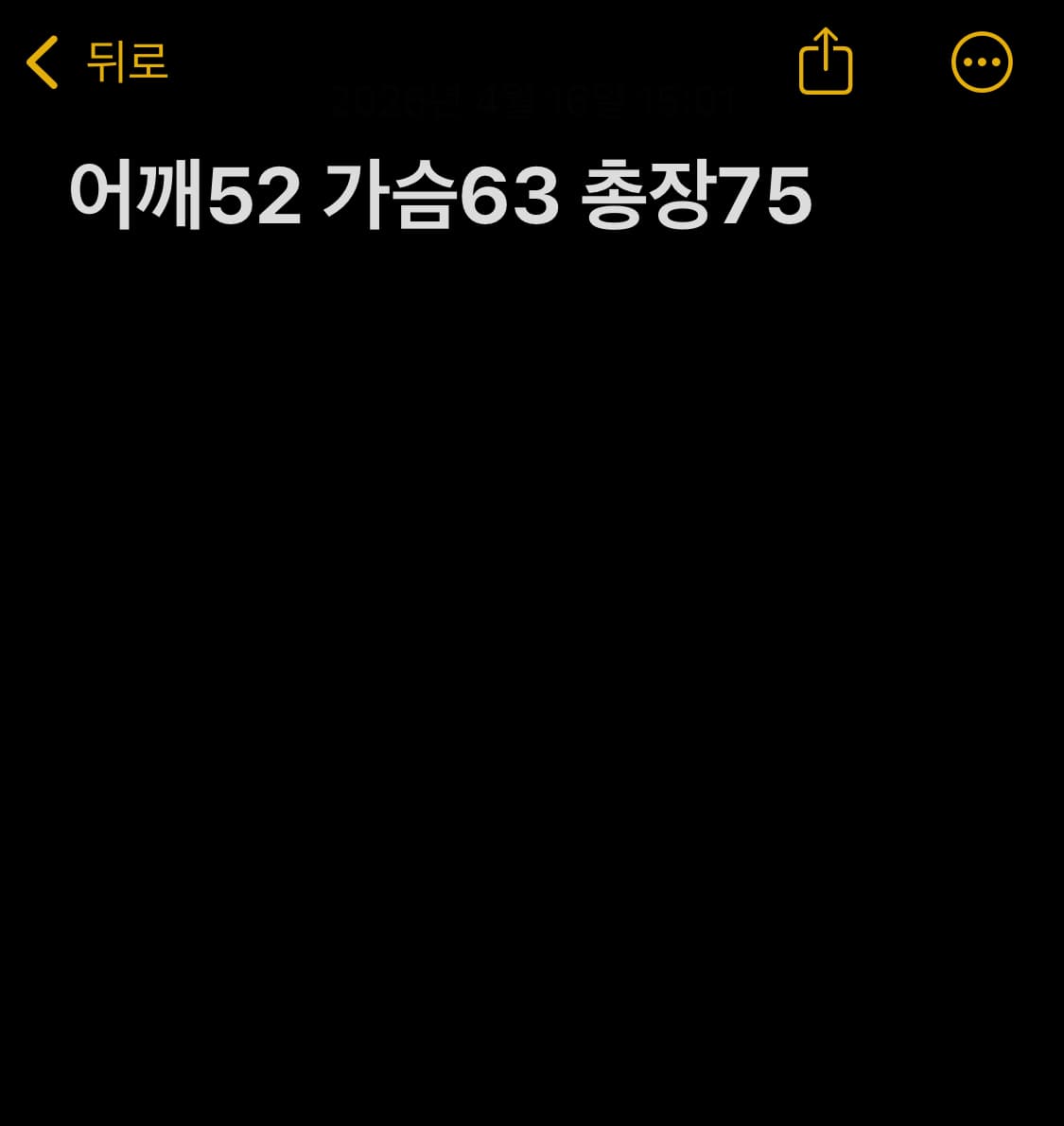Tap the timestamp '2026년 4월 16일 15:01'

click(532, 99)
